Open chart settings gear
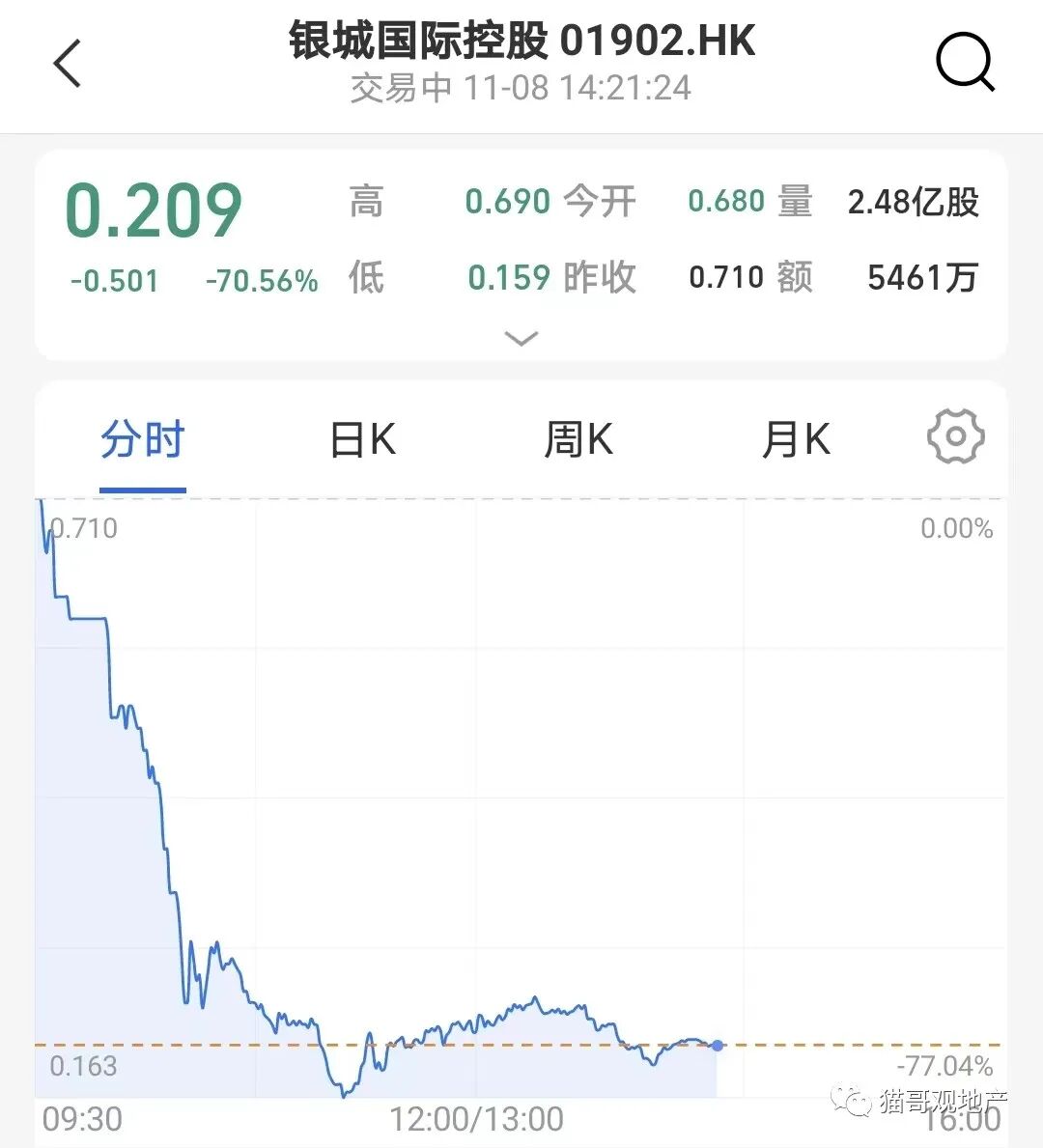This screenshot has height=1148, width=1043. point(955,437)
